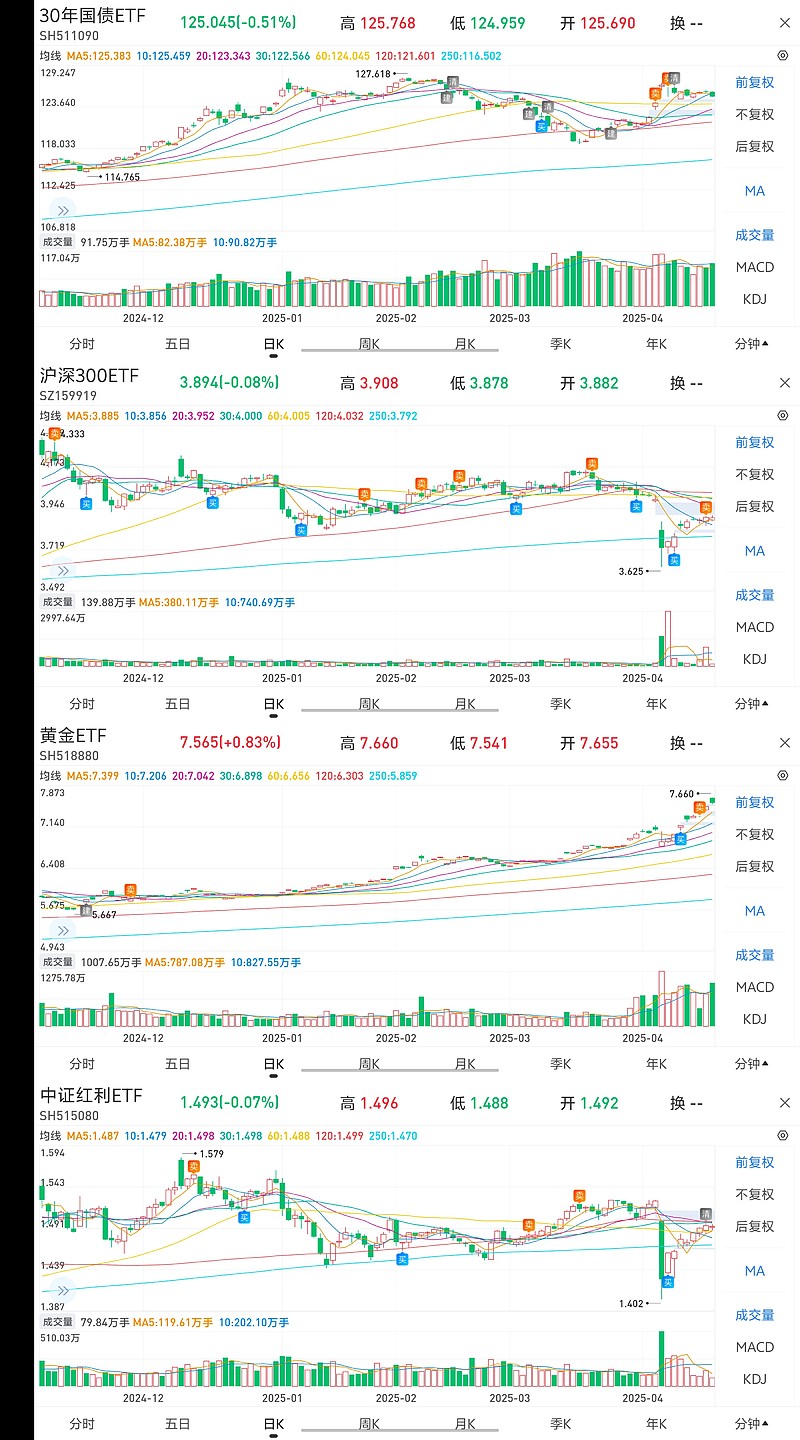Close the 沪深300ETF chart panel
This screenshot has height=1440, width=800.
(x=784, y=383)
